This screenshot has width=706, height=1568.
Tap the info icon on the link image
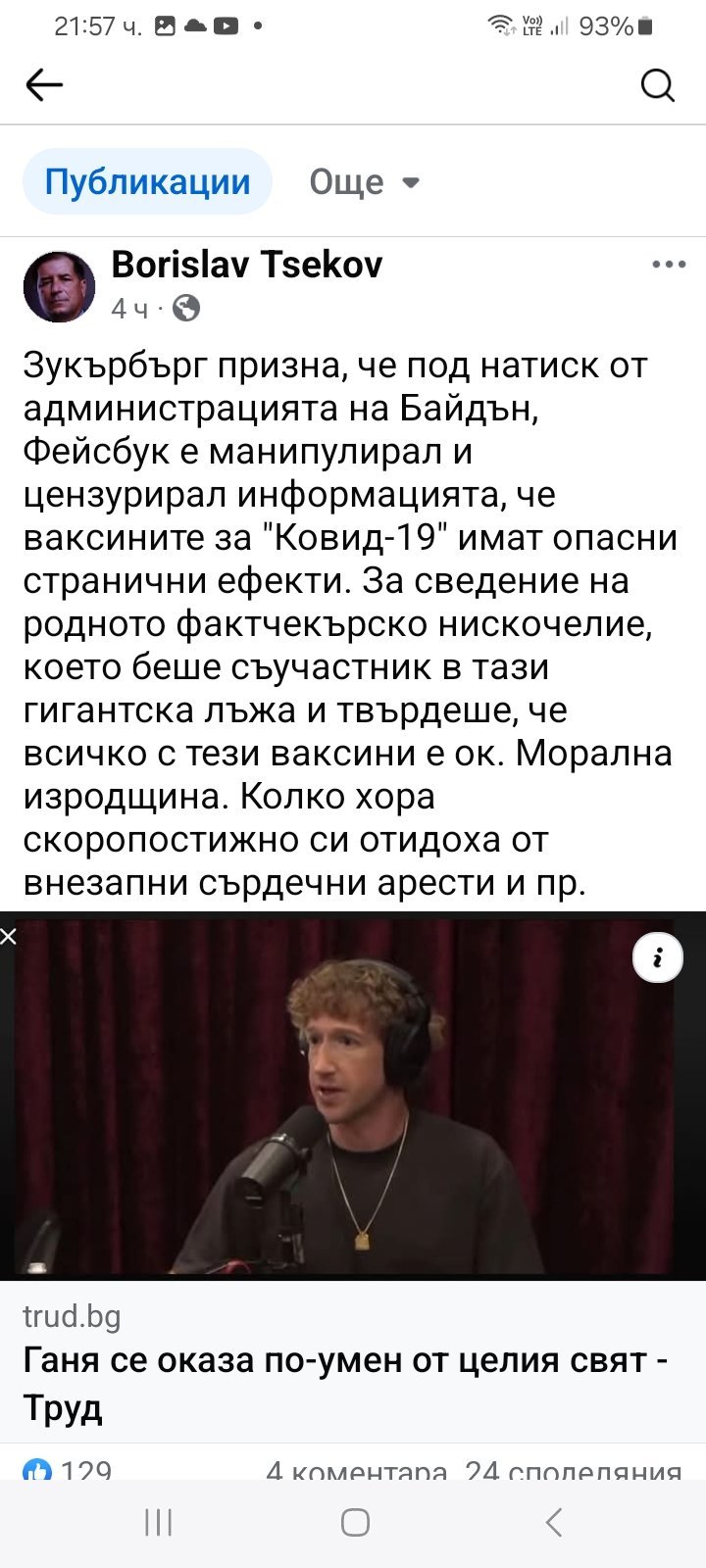[657, 957]
